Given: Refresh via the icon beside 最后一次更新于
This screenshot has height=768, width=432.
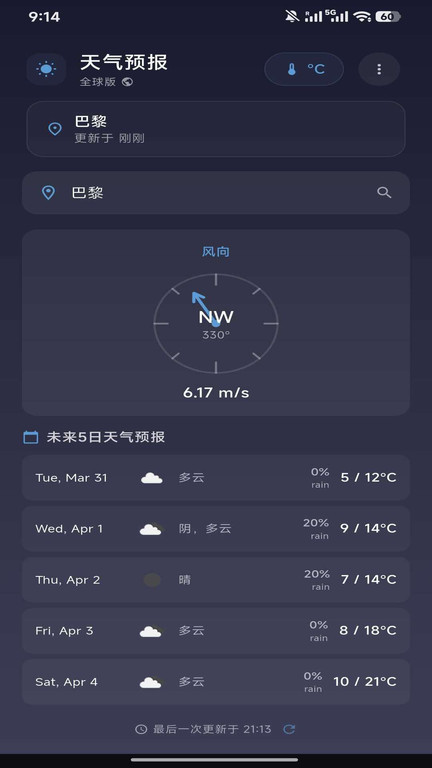Looking at the screenshot, I should coord(289,729).
